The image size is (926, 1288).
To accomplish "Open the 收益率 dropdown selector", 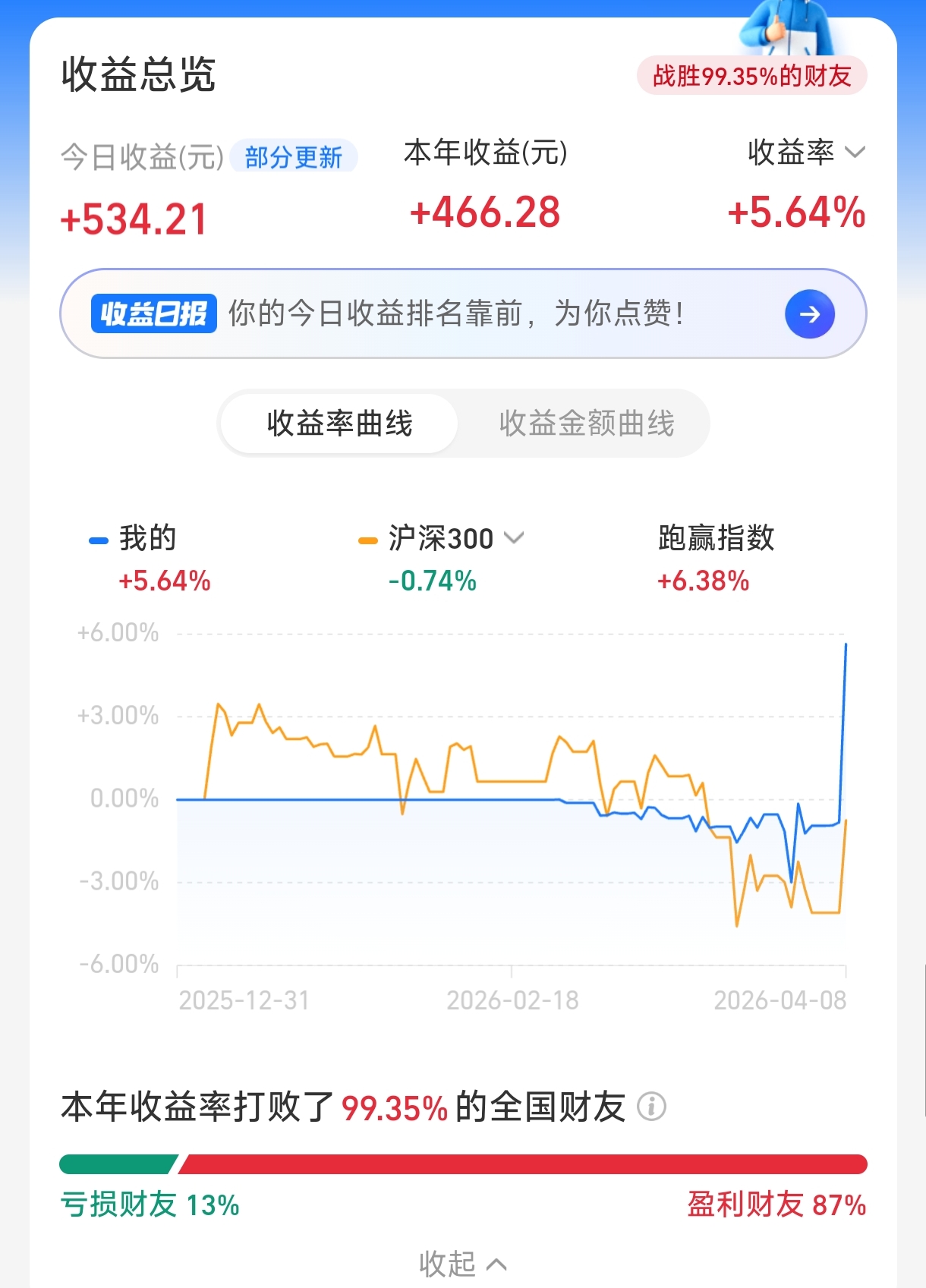I will tap(806, 153).
